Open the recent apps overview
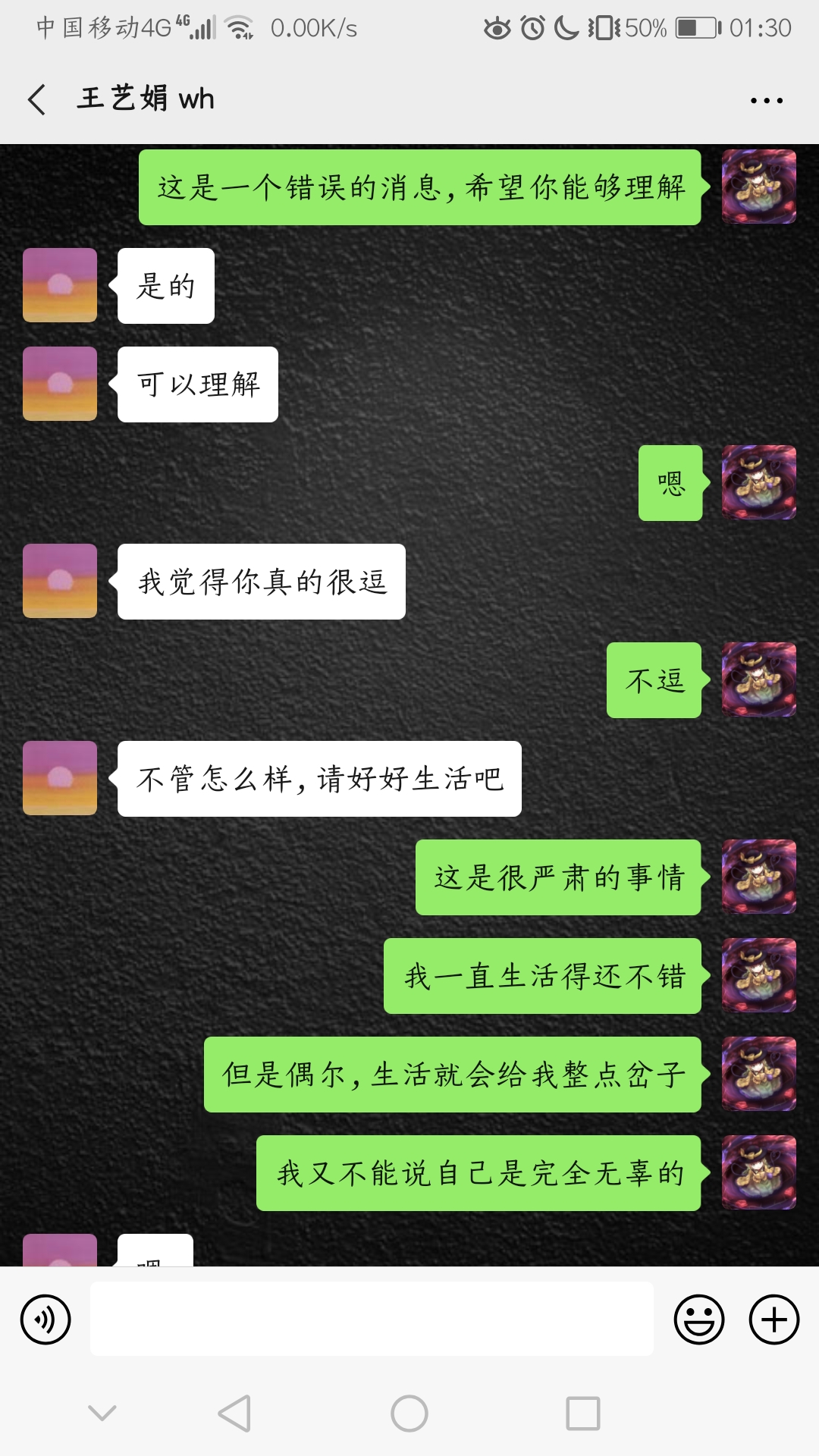 [583, 1414]
